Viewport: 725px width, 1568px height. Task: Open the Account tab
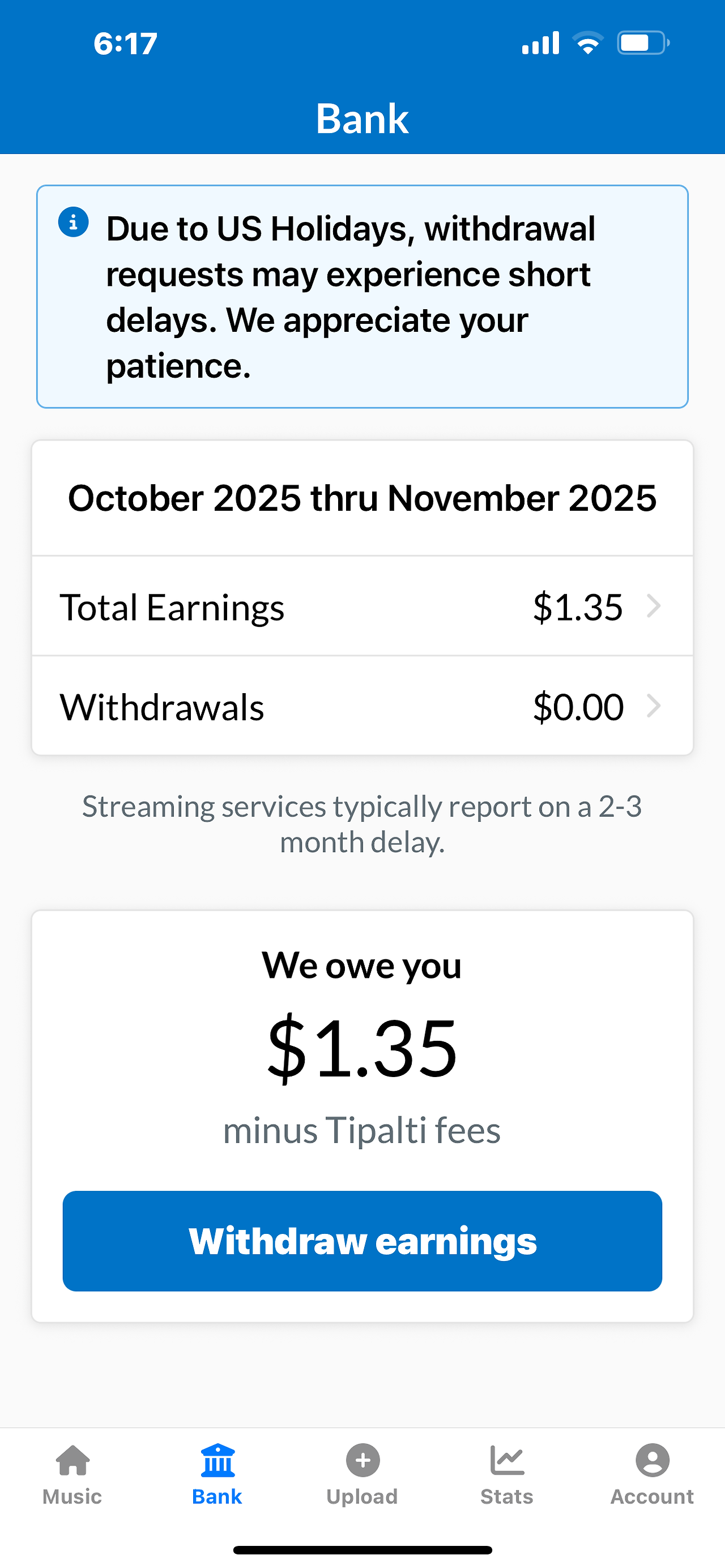(x=652, y=1475)
